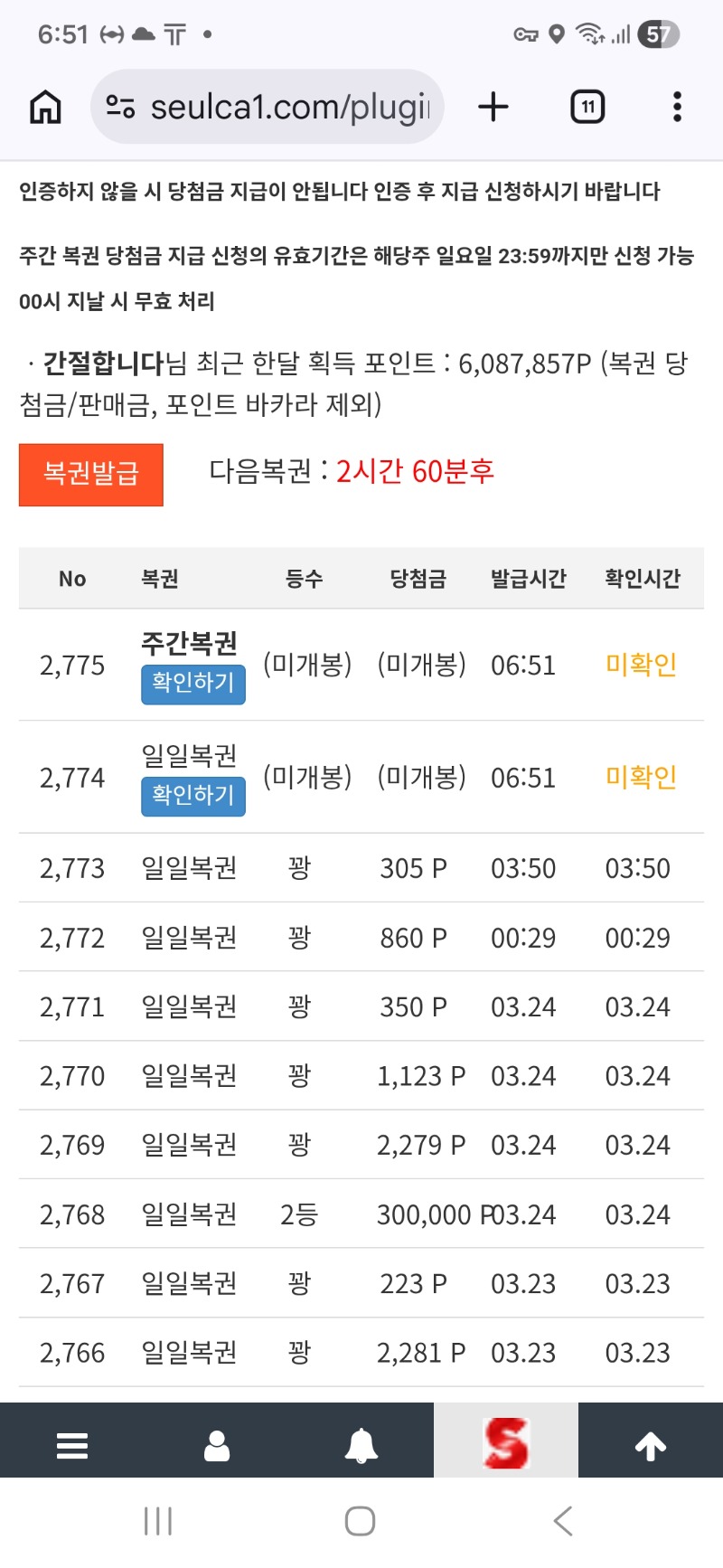Screen dimensions: 723x1568
Task: Open a new browser tab
Action: point(493,107)
